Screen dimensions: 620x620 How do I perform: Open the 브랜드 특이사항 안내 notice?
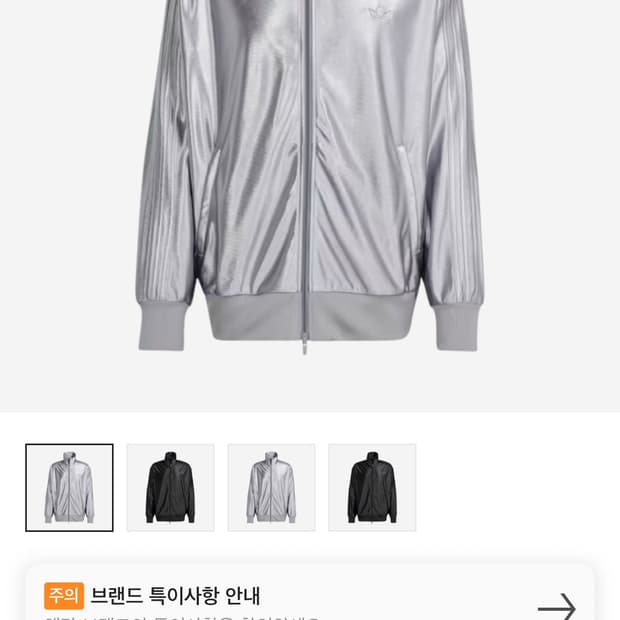point(175,596)
